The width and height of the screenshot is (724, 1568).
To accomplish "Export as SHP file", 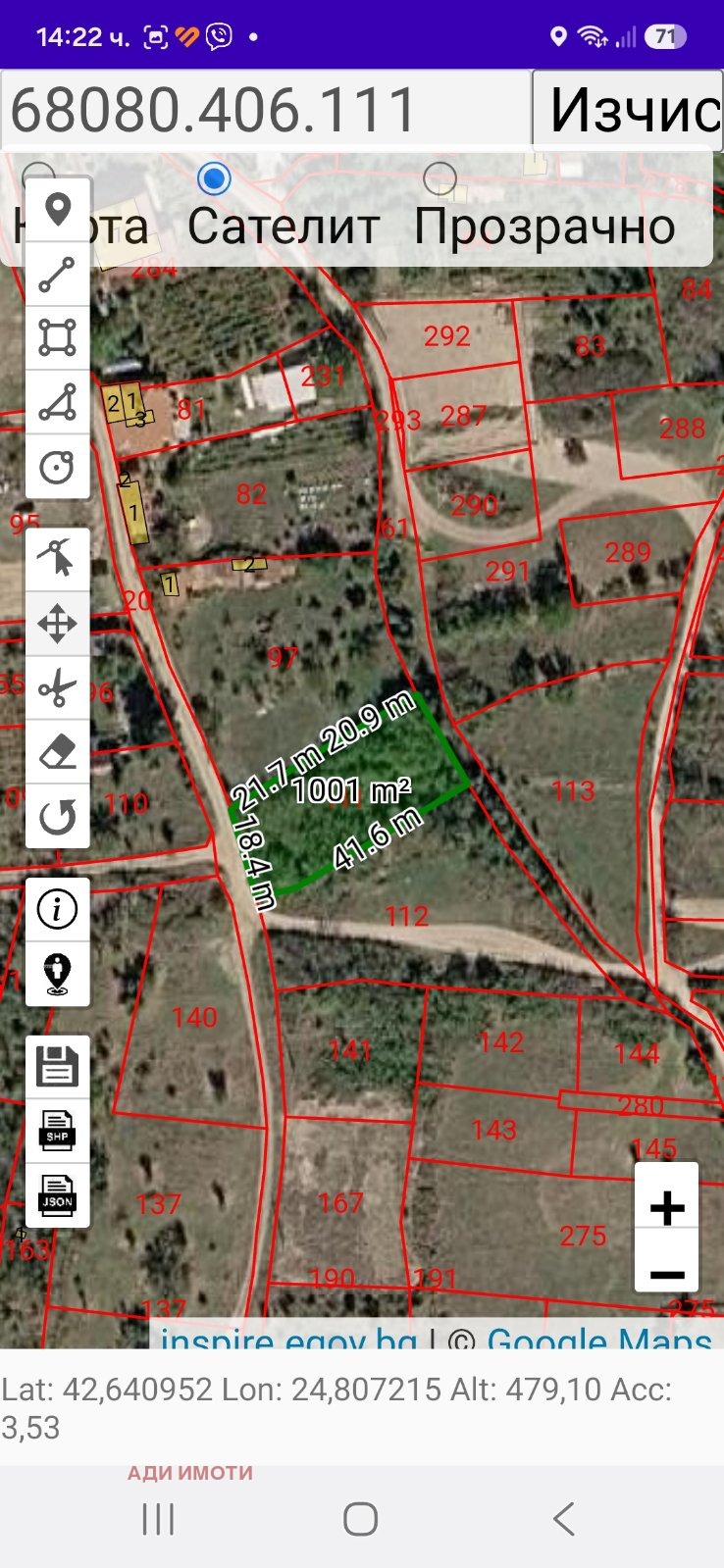I will coord(57,1131).
